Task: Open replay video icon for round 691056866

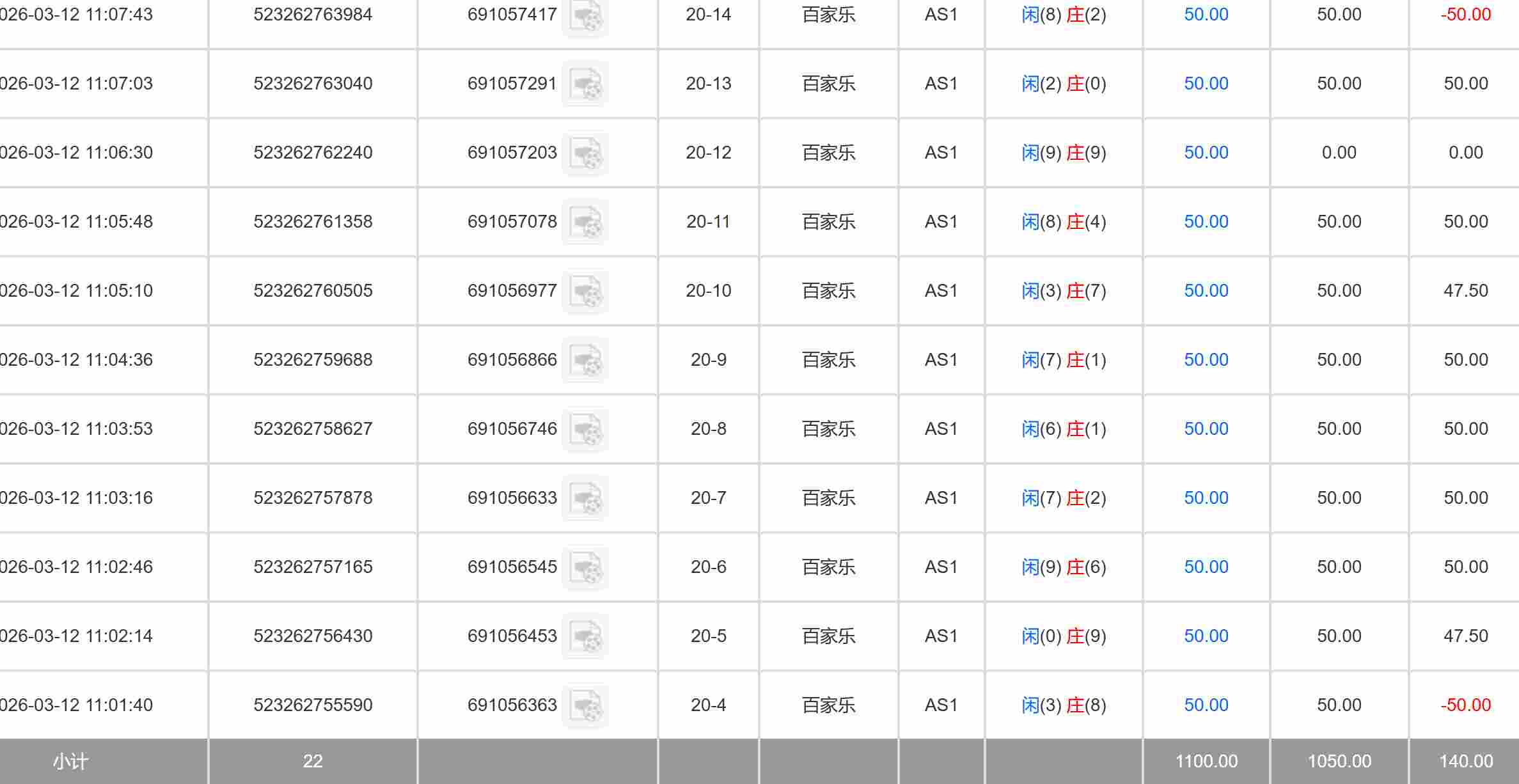Action: 585,360
